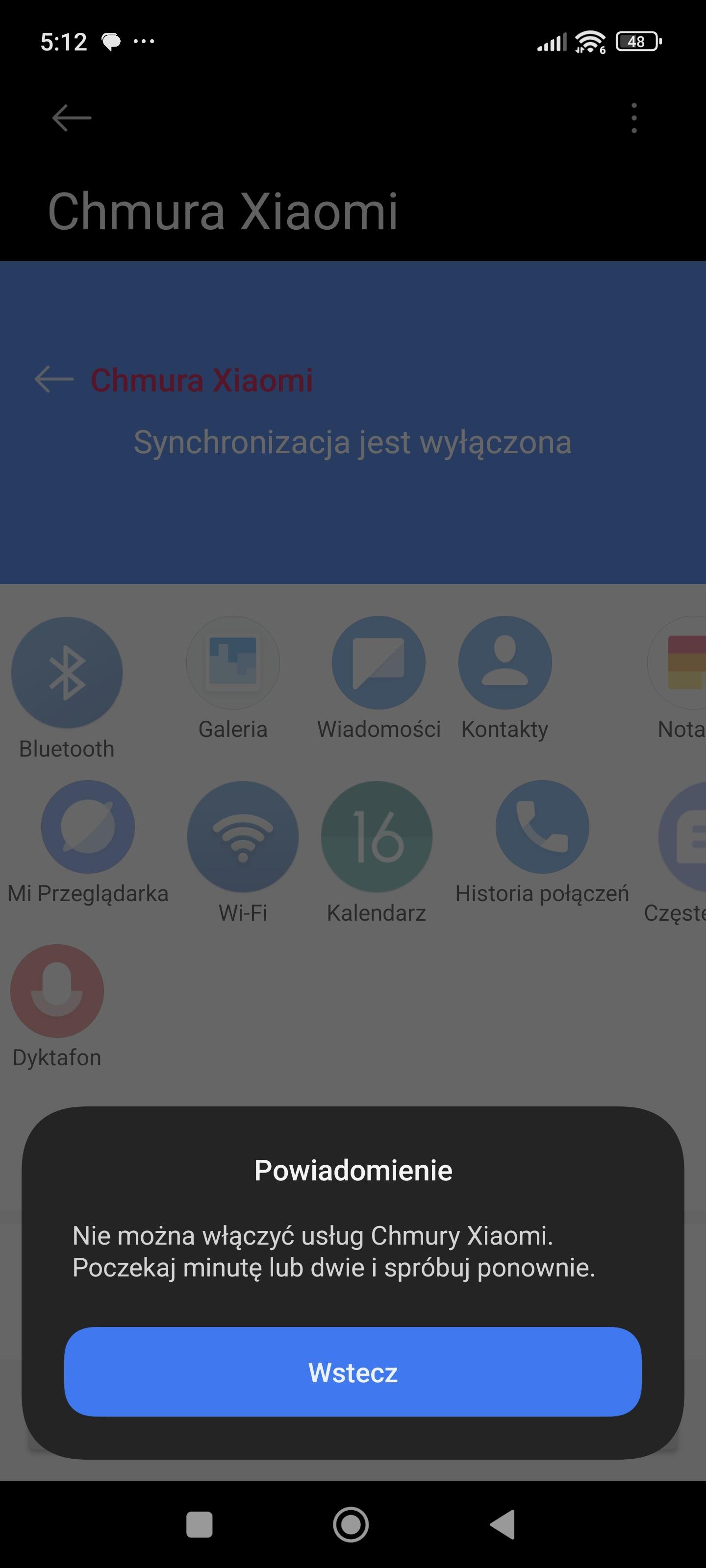The width and height of the screenshot is (706, 1568).
Task: Go to the system home screen
Action: [351, 1525]
